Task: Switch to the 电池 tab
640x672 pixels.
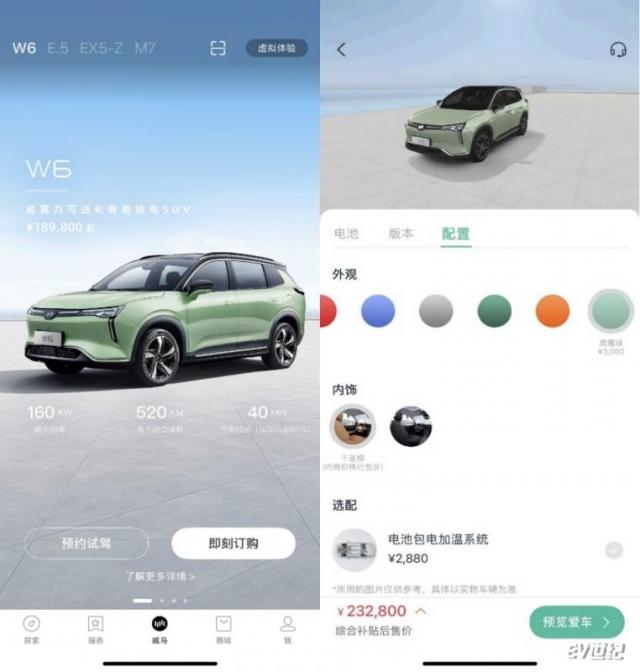Action: click(346, 234)
